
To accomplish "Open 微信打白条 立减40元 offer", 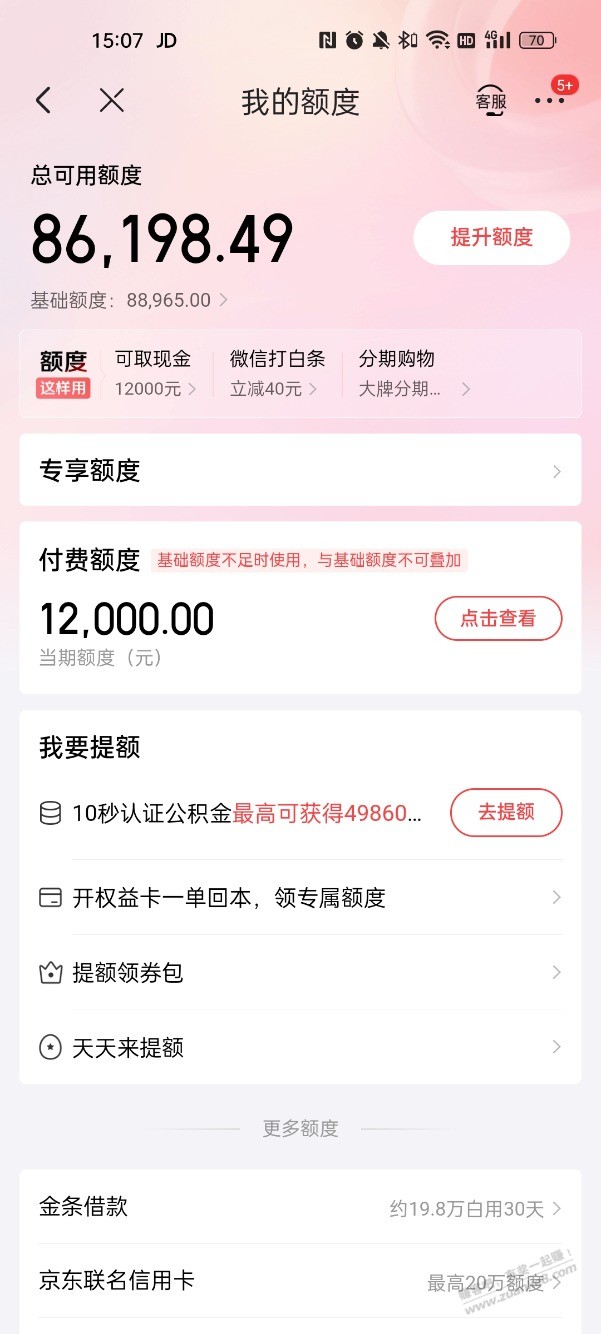I will pyautogui.click(x=274, y=373).
